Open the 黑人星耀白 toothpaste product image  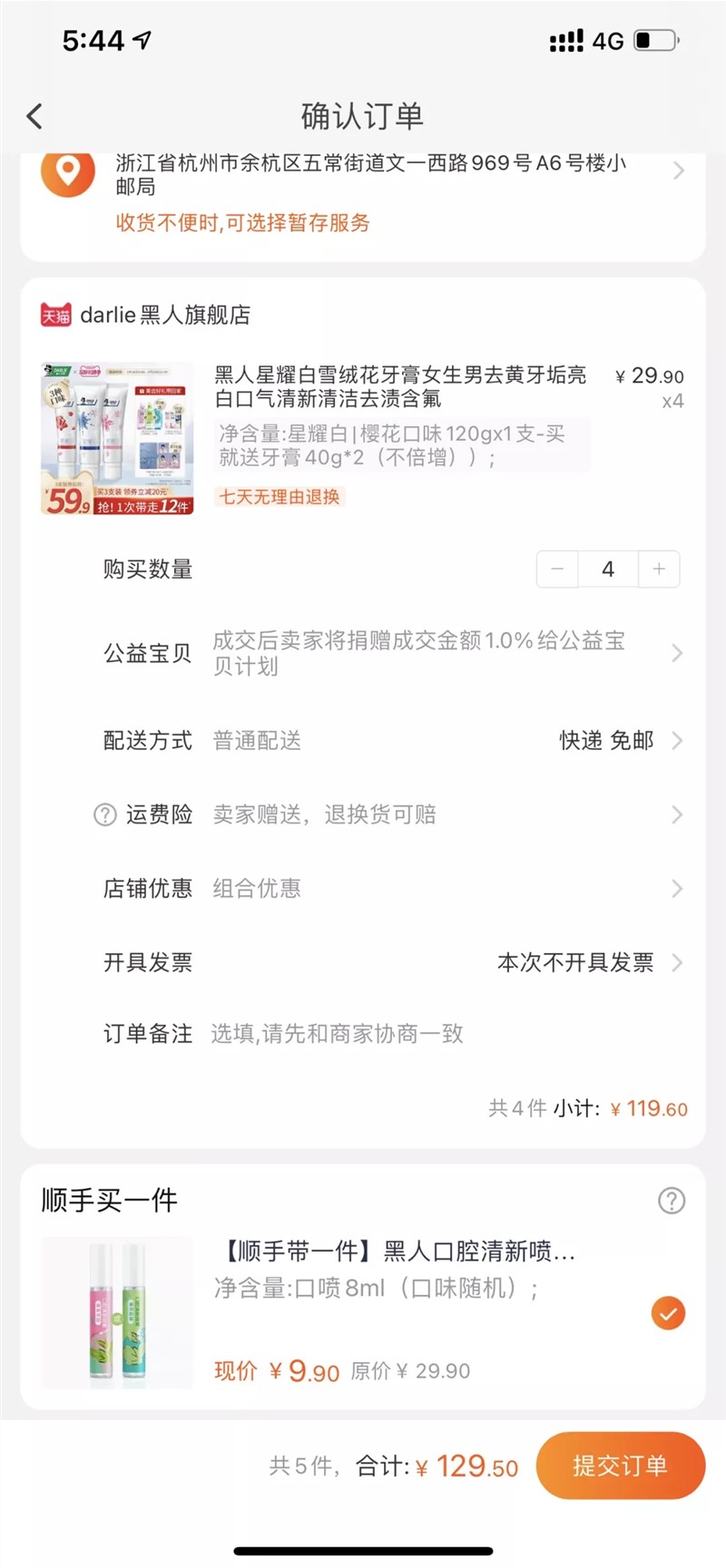pos(117,438)
